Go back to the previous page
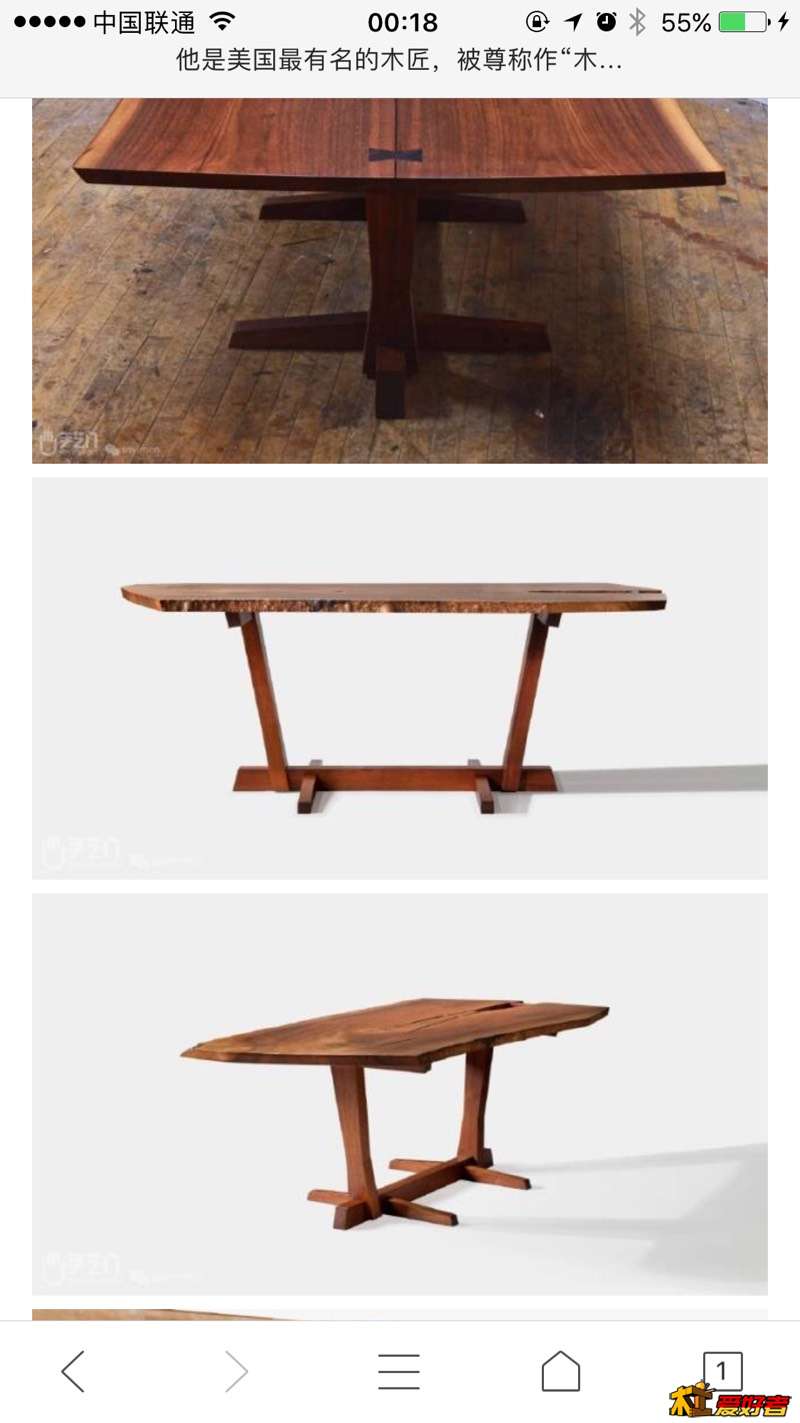800x1423 pixels. click(x=73, y=1371)
